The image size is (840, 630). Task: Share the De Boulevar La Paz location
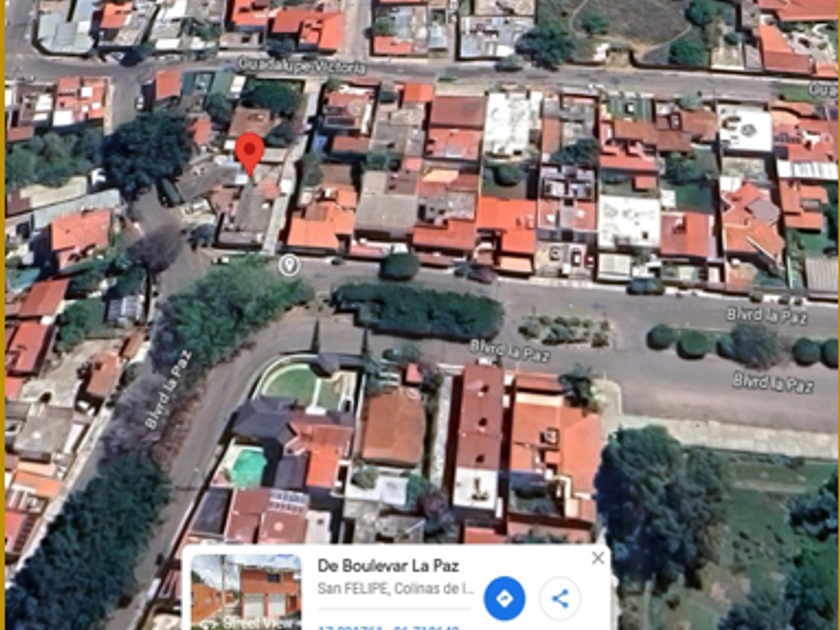click(560, 599)
